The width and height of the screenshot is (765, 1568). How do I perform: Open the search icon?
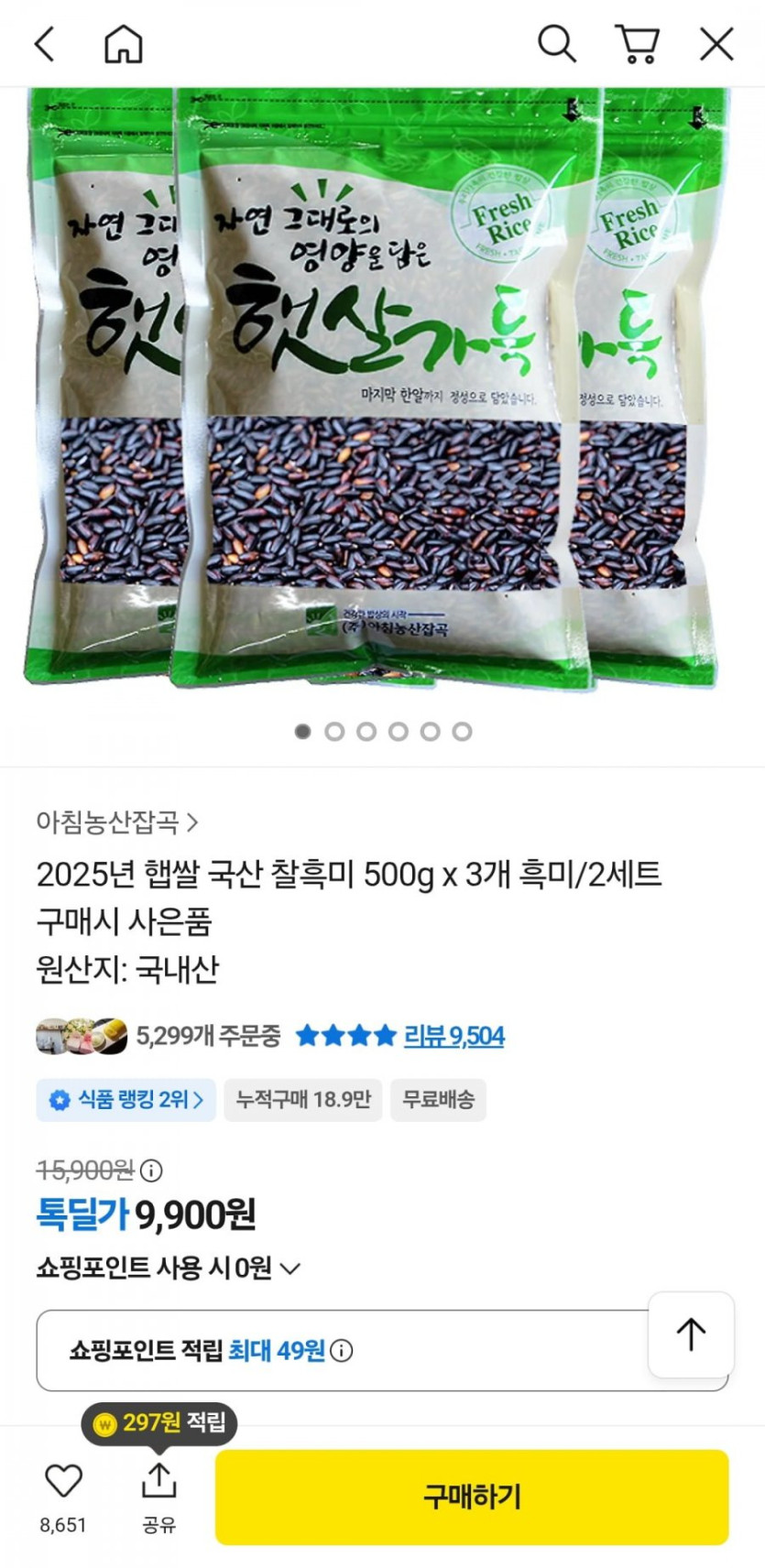point(557,41)
